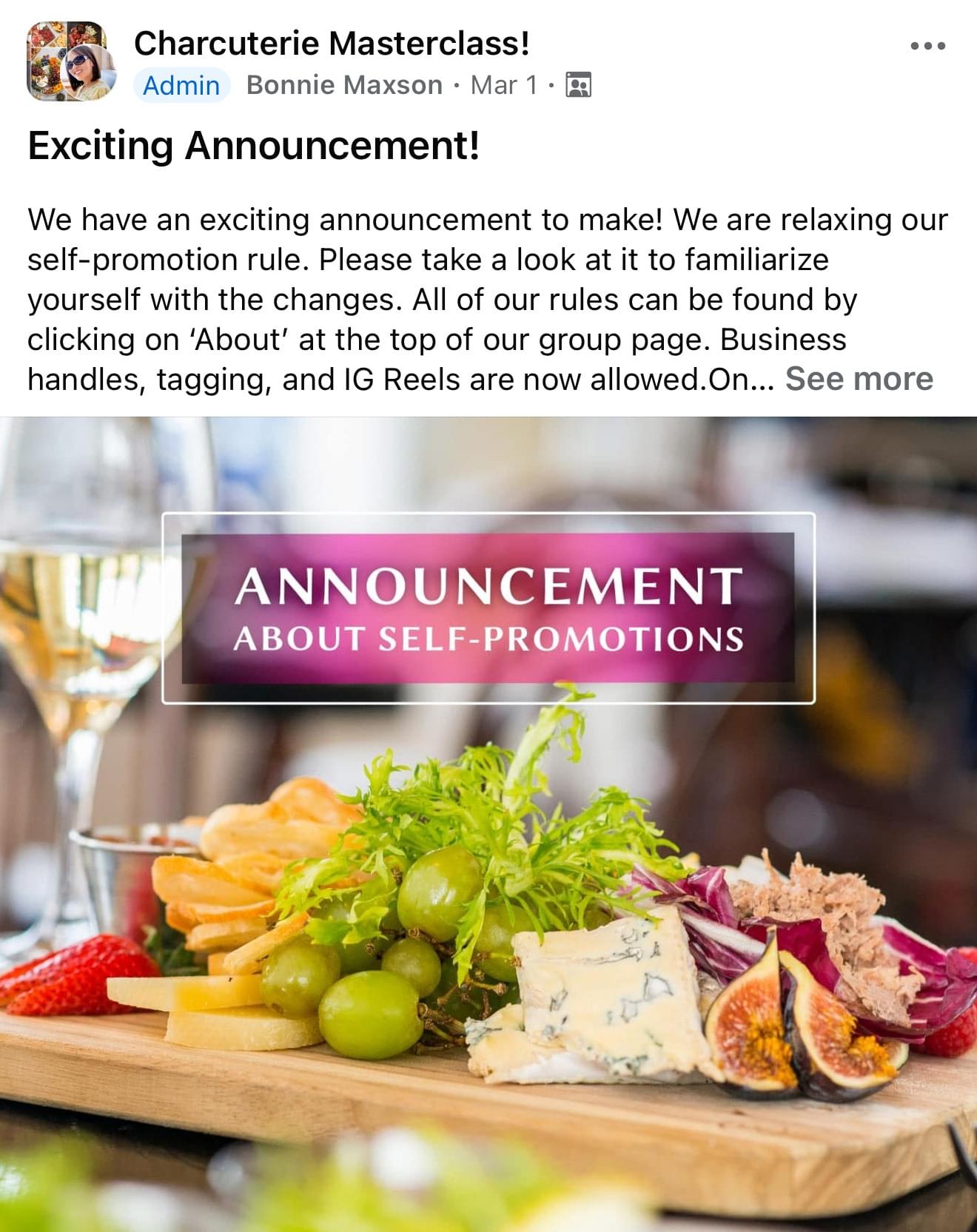The image size is (977, 1232).
Task: Open the post's three-dot options menu
Action: pyautogui.click(x=927, y=46)
